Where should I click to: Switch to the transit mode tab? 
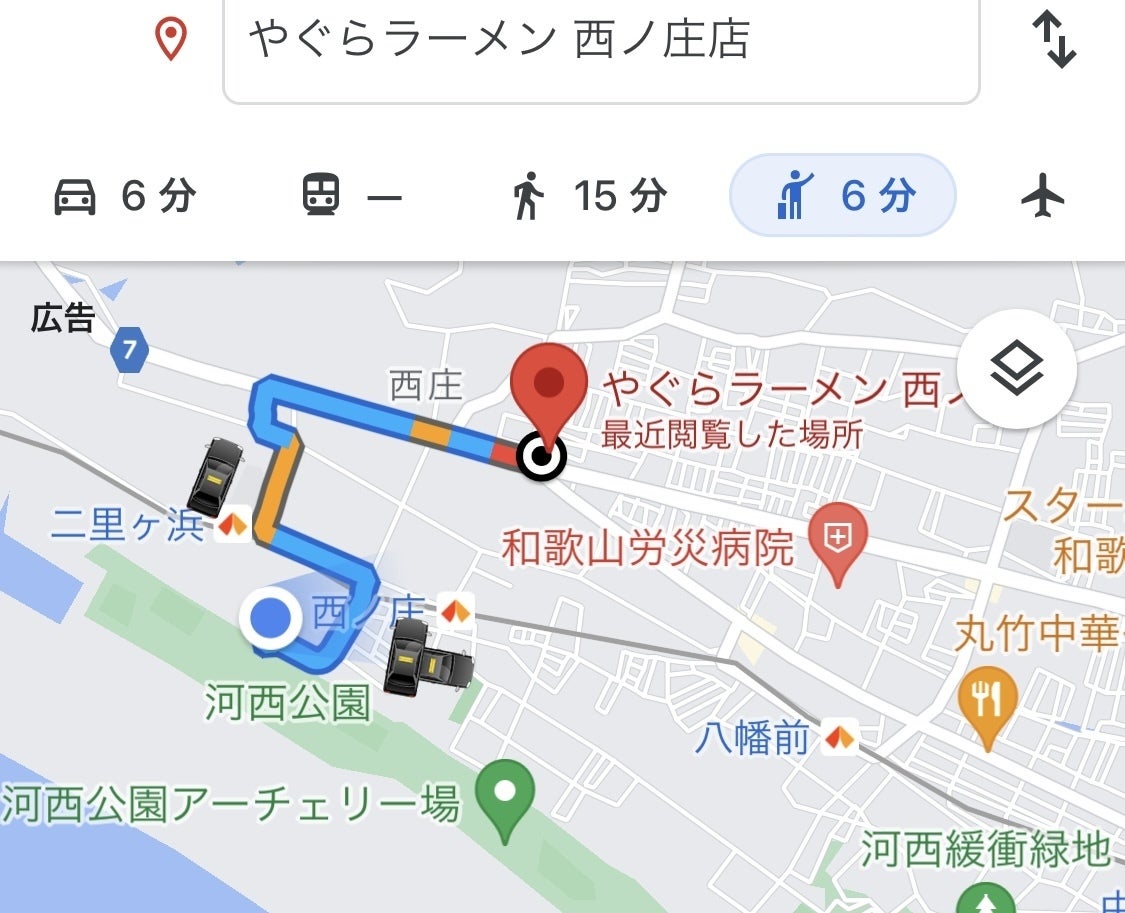(352, 196)
